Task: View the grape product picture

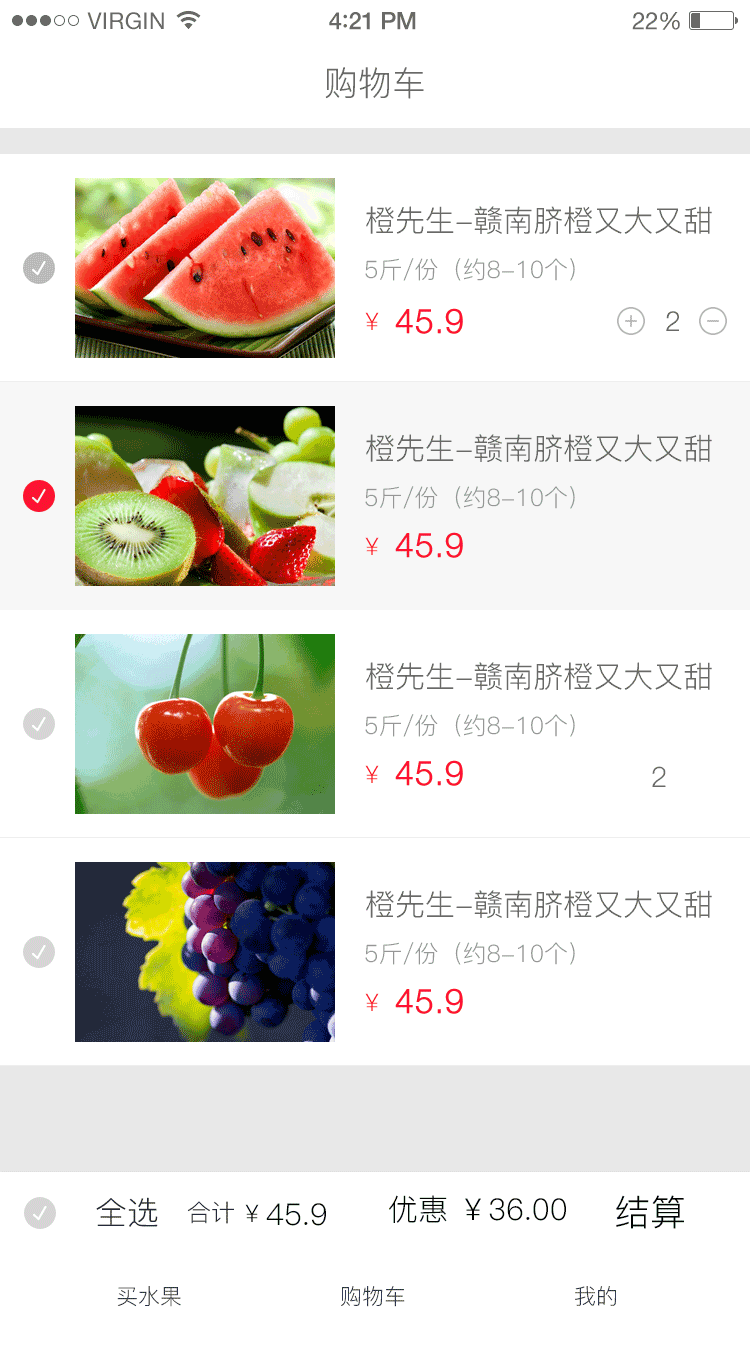Action: click(x=205, y=952)
